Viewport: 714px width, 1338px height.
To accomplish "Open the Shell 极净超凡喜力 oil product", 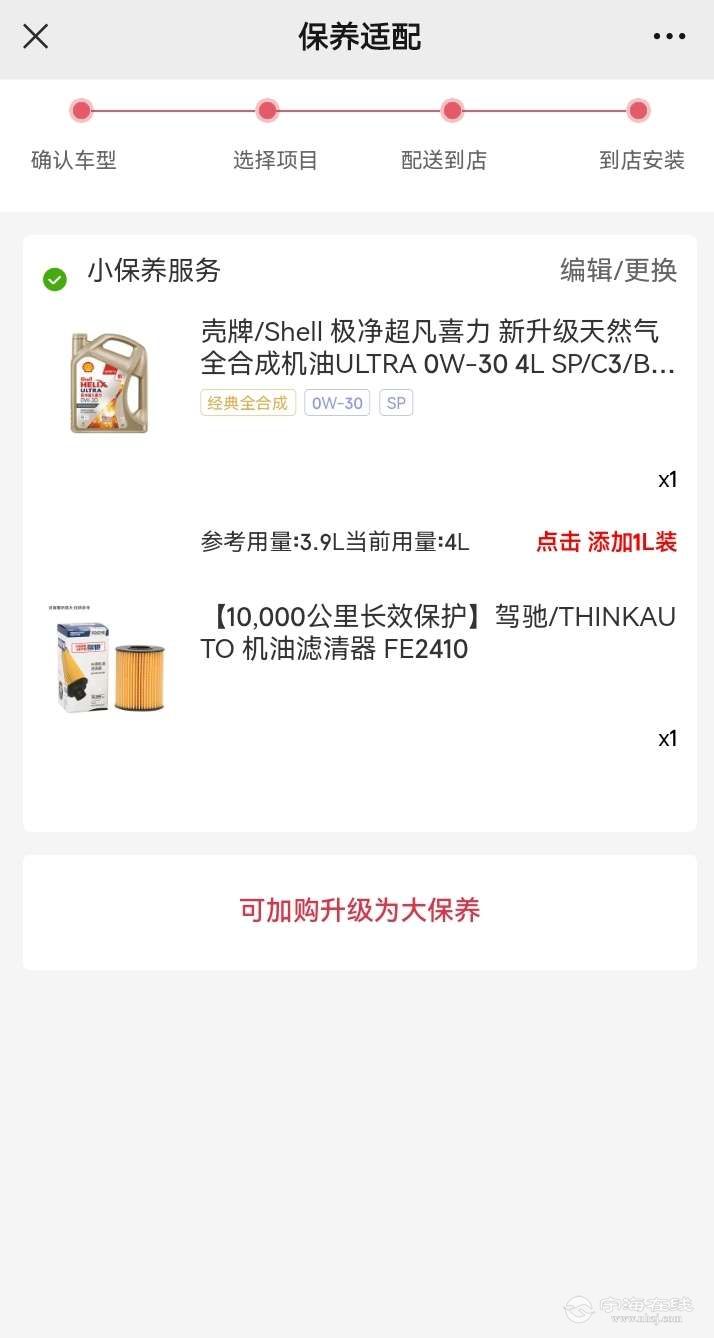I will pyautogui.click(x=438, y=346).
